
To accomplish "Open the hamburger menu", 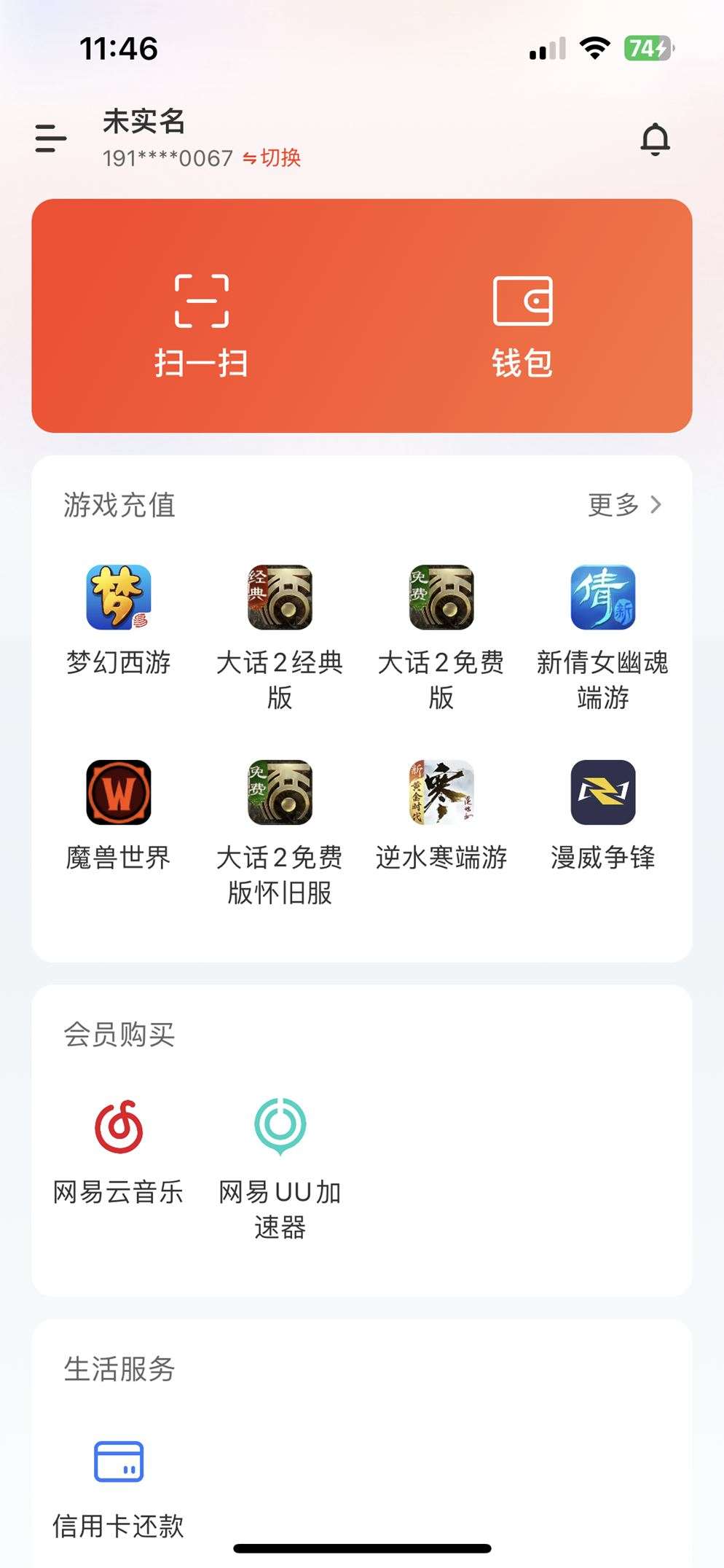I will point(48,138).
